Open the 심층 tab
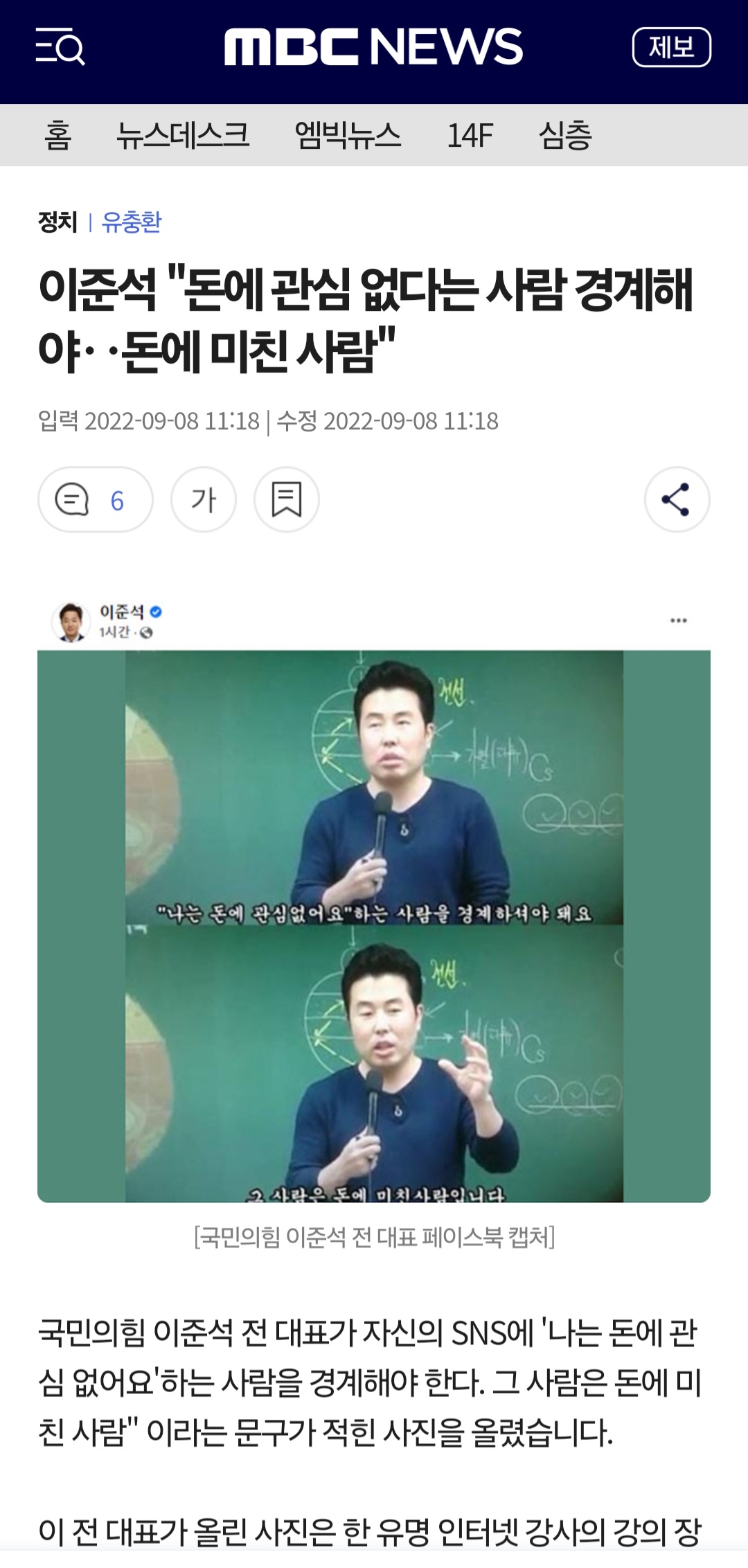Viewport: 748px width, 1568px height. coord(565,135)
